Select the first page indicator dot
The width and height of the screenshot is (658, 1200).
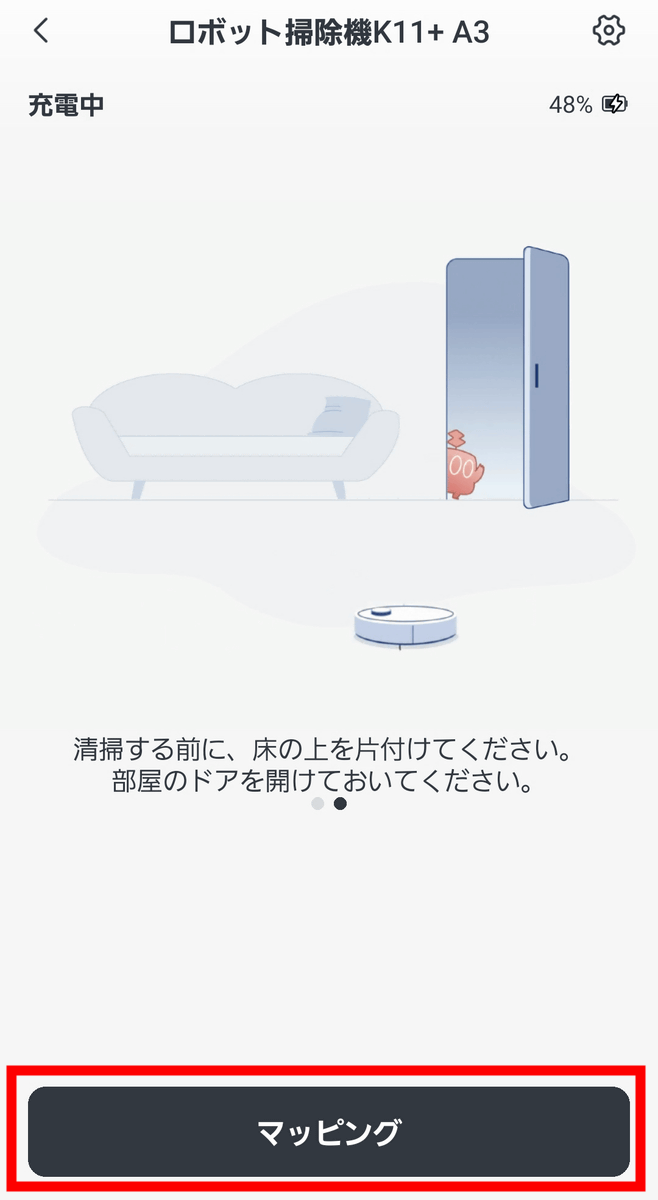click(x=318, y=803)
